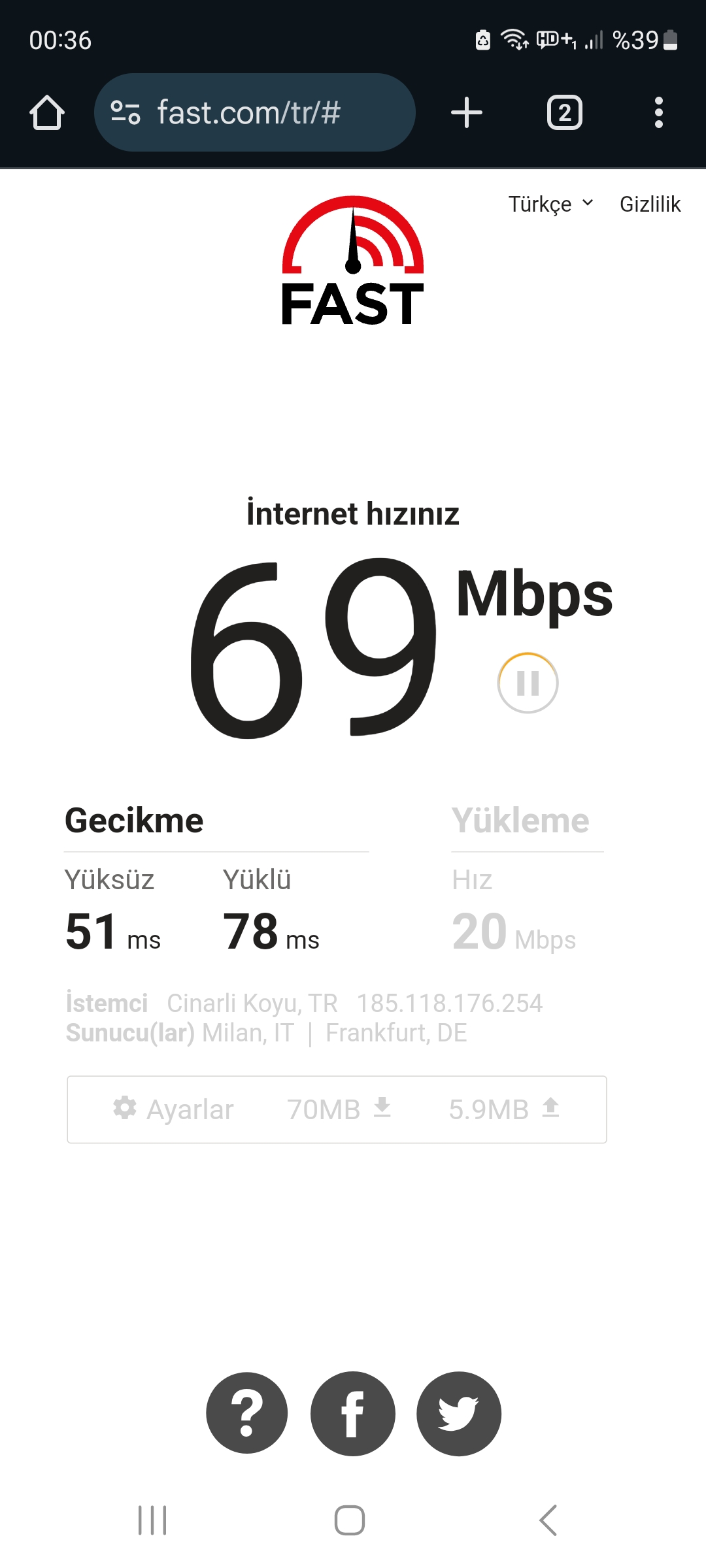Share the result on Twitter
The height and width of the screenshot is (1568, 706).
[x=459, y=1413]
